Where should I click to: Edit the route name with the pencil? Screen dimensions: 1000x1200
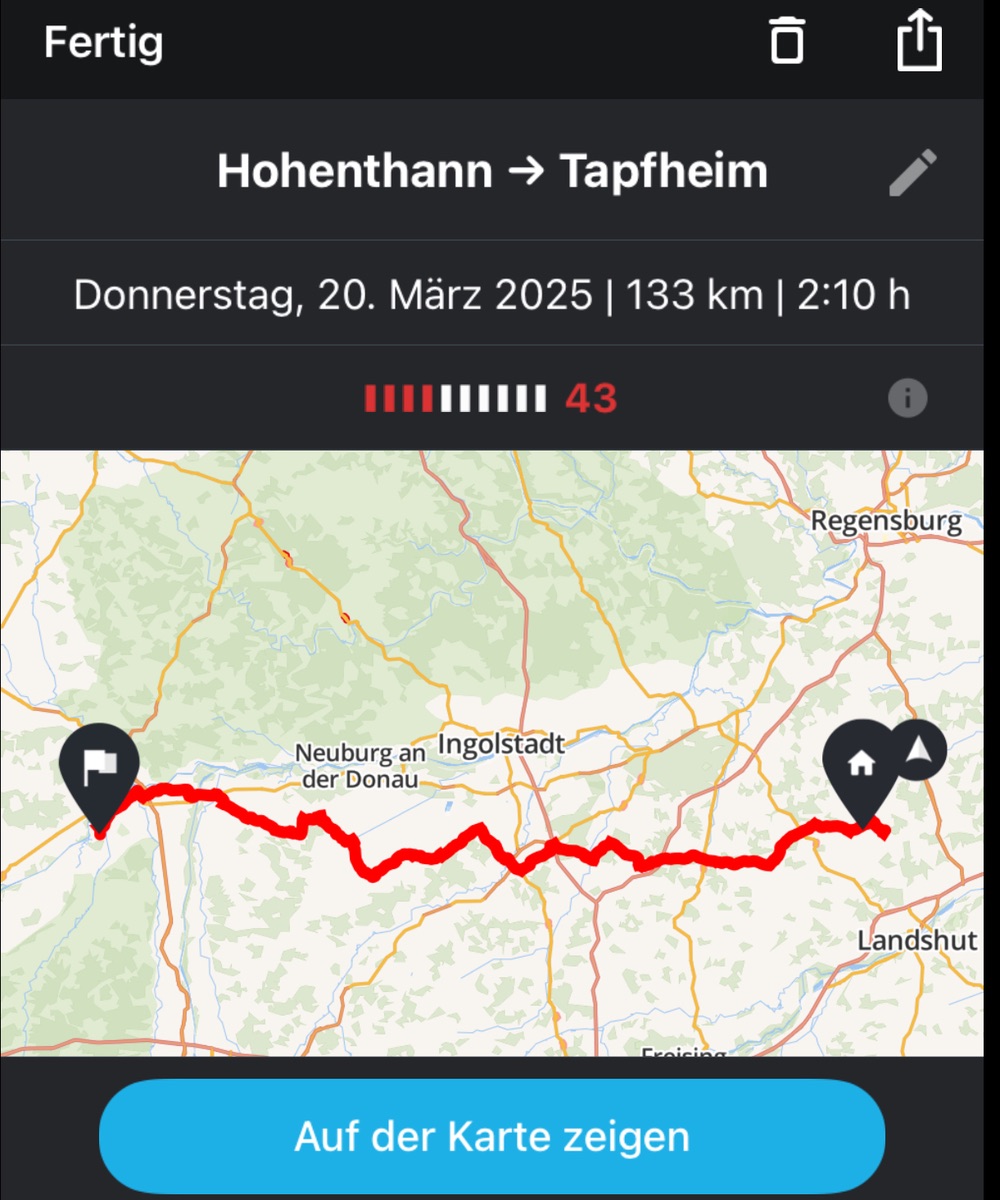[x=912, y=172]
